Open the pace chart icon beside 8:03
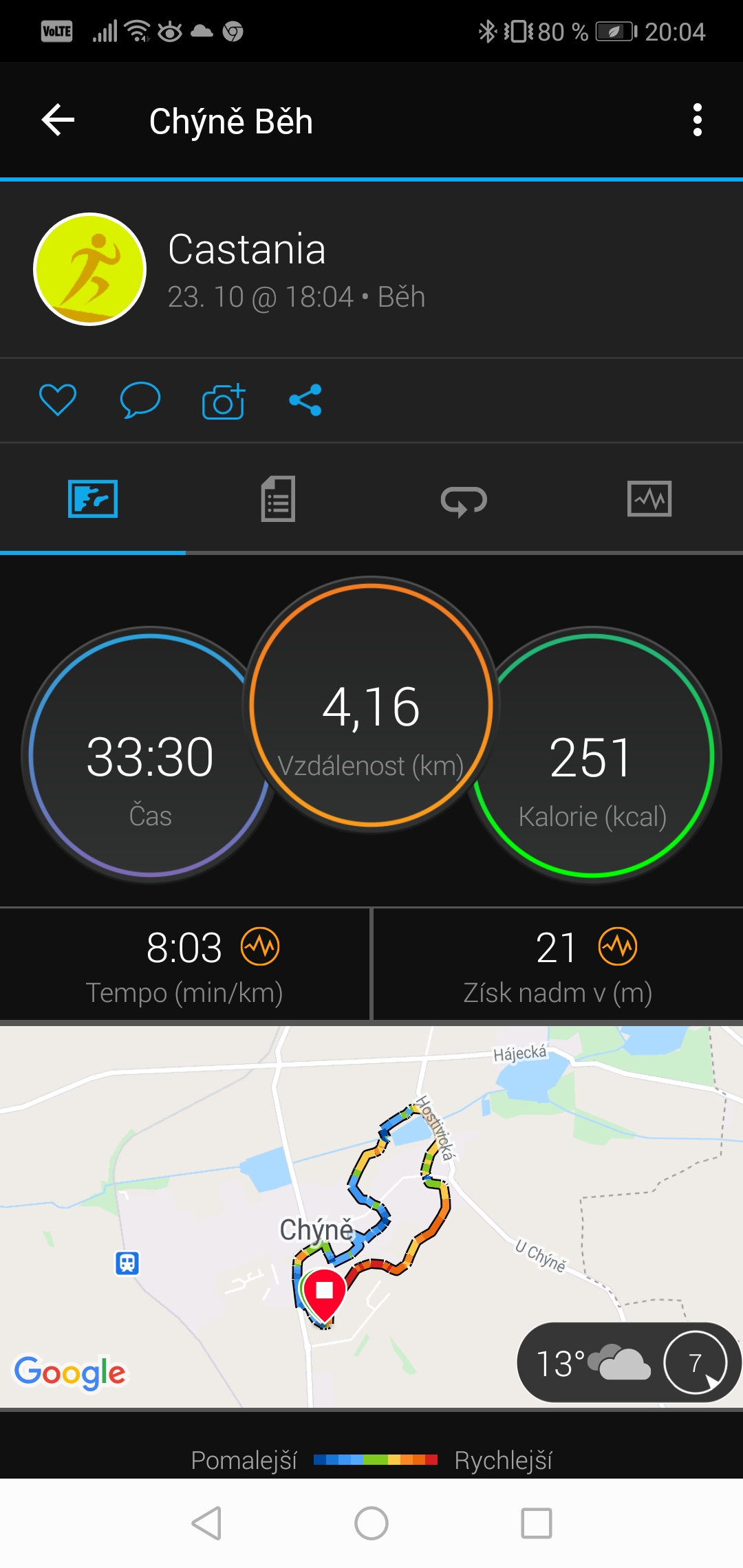This screenshot has height=1568, width=743. (260, 946)
